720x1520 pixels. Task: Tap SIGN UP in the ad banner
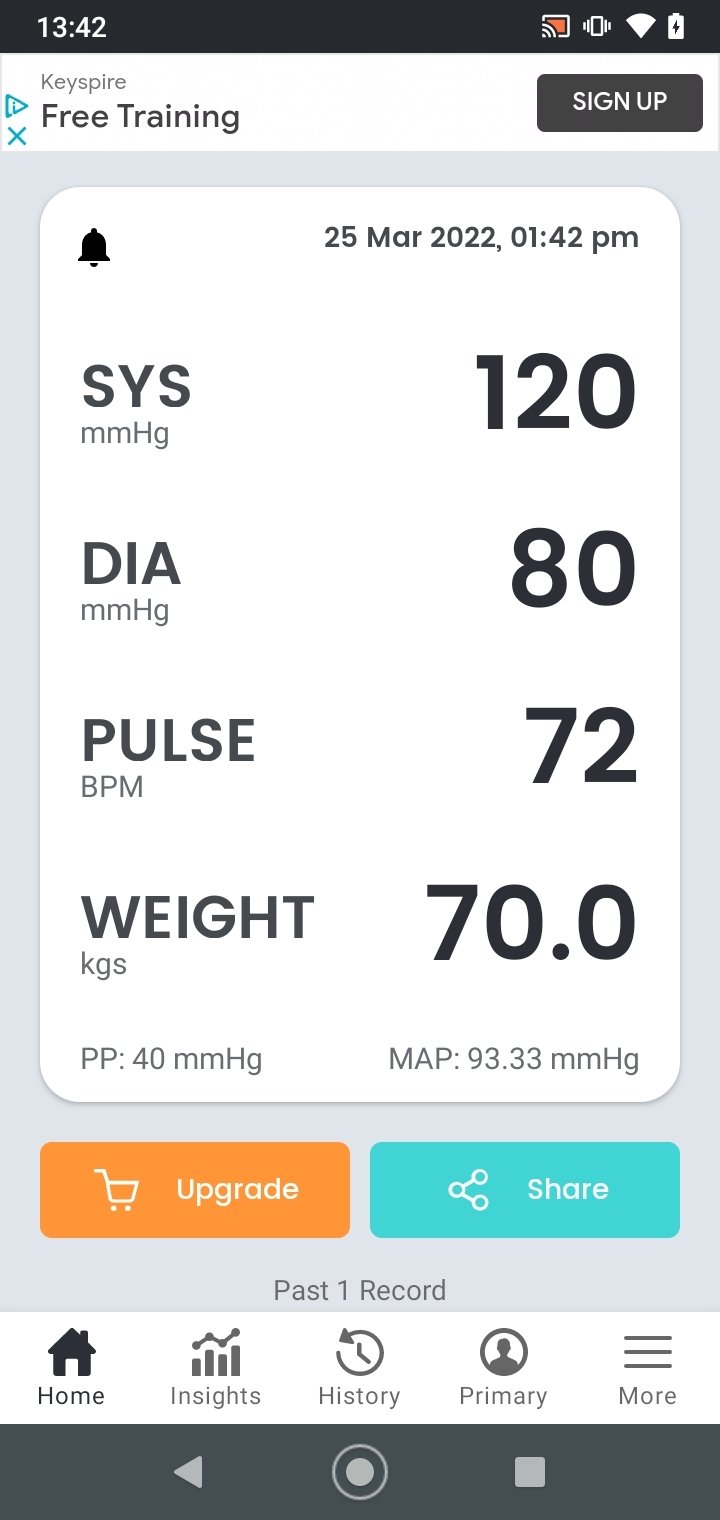click(620, 102)
